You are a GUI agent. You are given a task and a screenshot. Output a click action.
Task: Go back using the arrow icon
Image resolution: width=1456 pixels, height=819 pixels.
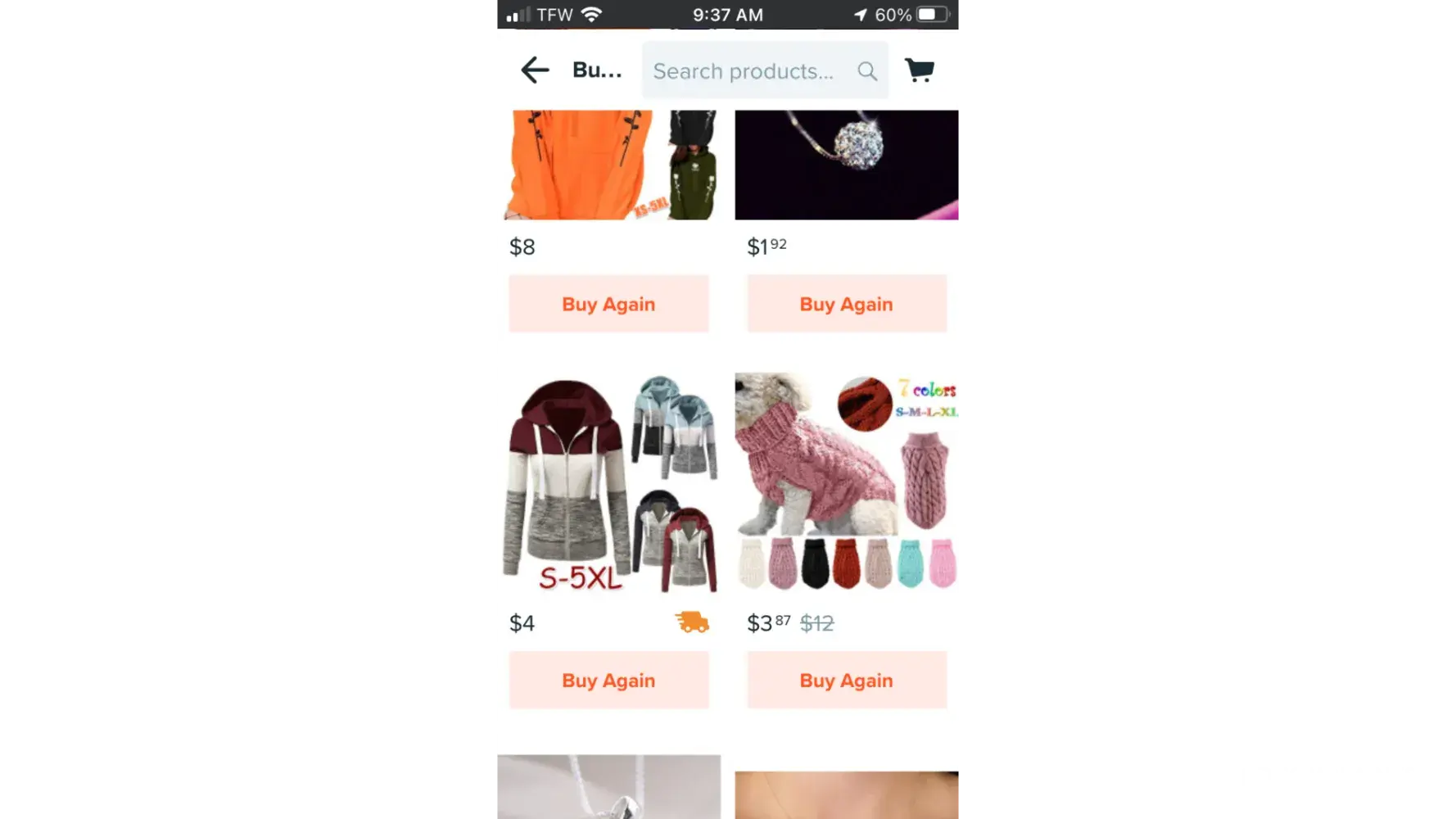(x=535, y=70)
